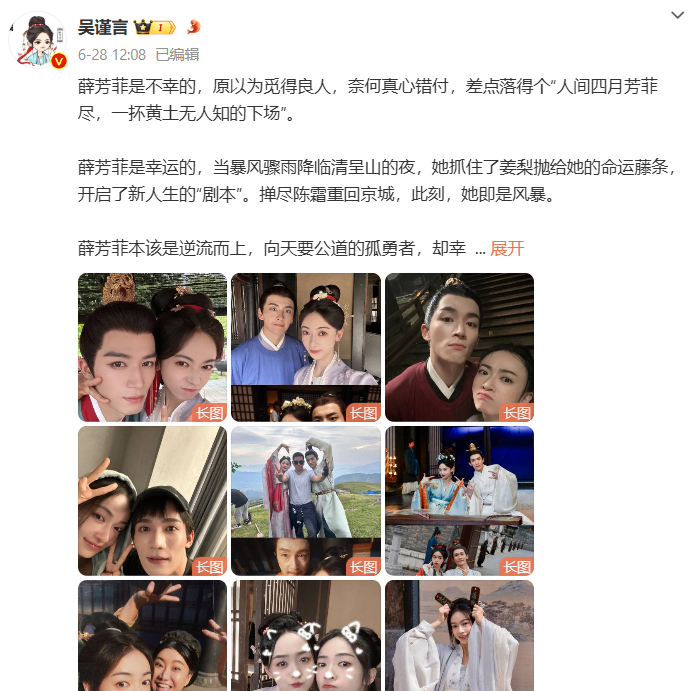Open photo with man in dark red robe
Viewport: 692px width, 691px height.
point(459,347)
